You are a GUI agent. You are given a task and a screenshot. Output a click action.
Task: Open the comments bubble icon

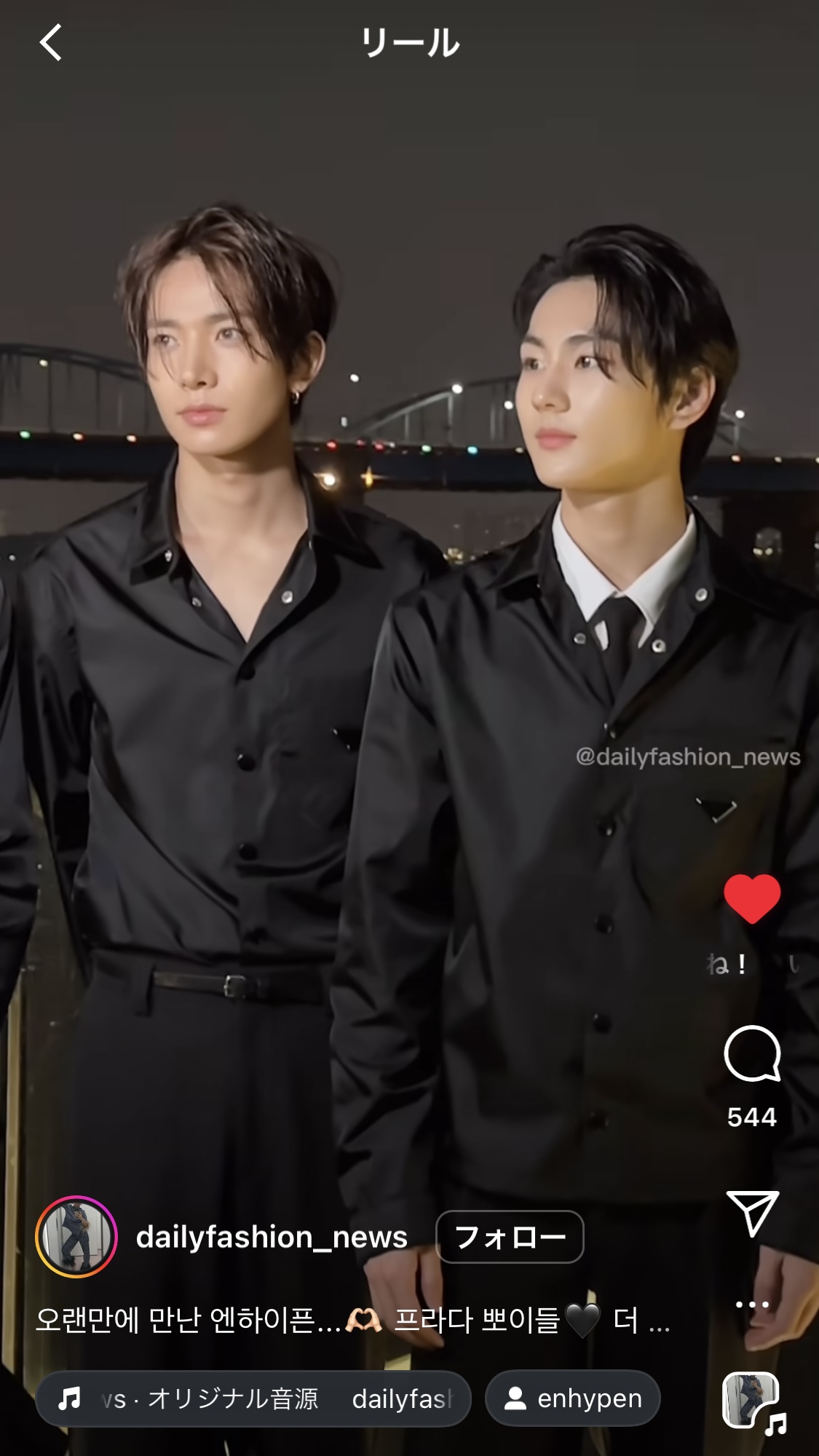pos(752,1053)
